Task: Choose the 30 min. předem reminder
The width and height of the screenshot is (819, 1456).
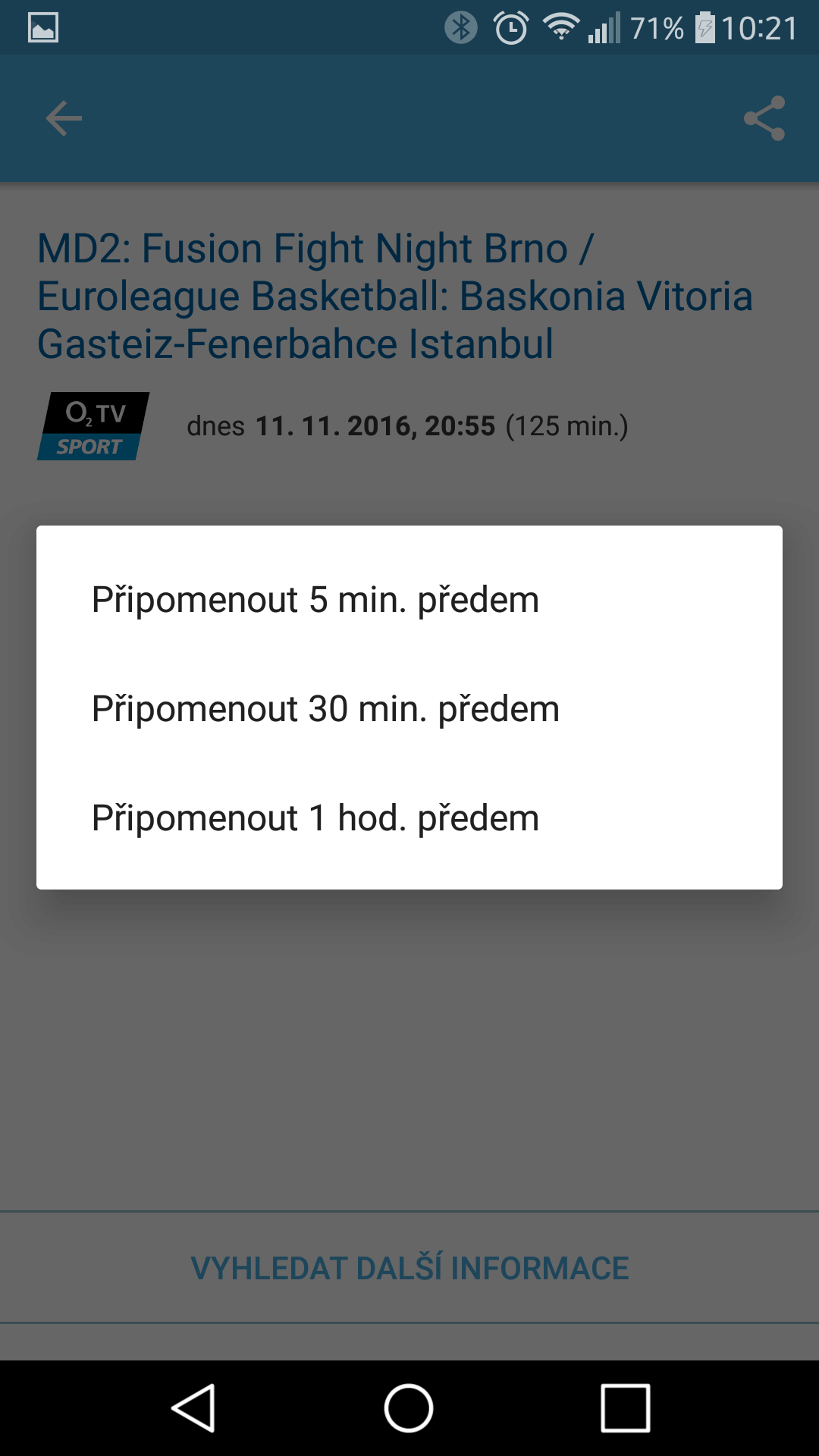Action: tap(409, 709)
